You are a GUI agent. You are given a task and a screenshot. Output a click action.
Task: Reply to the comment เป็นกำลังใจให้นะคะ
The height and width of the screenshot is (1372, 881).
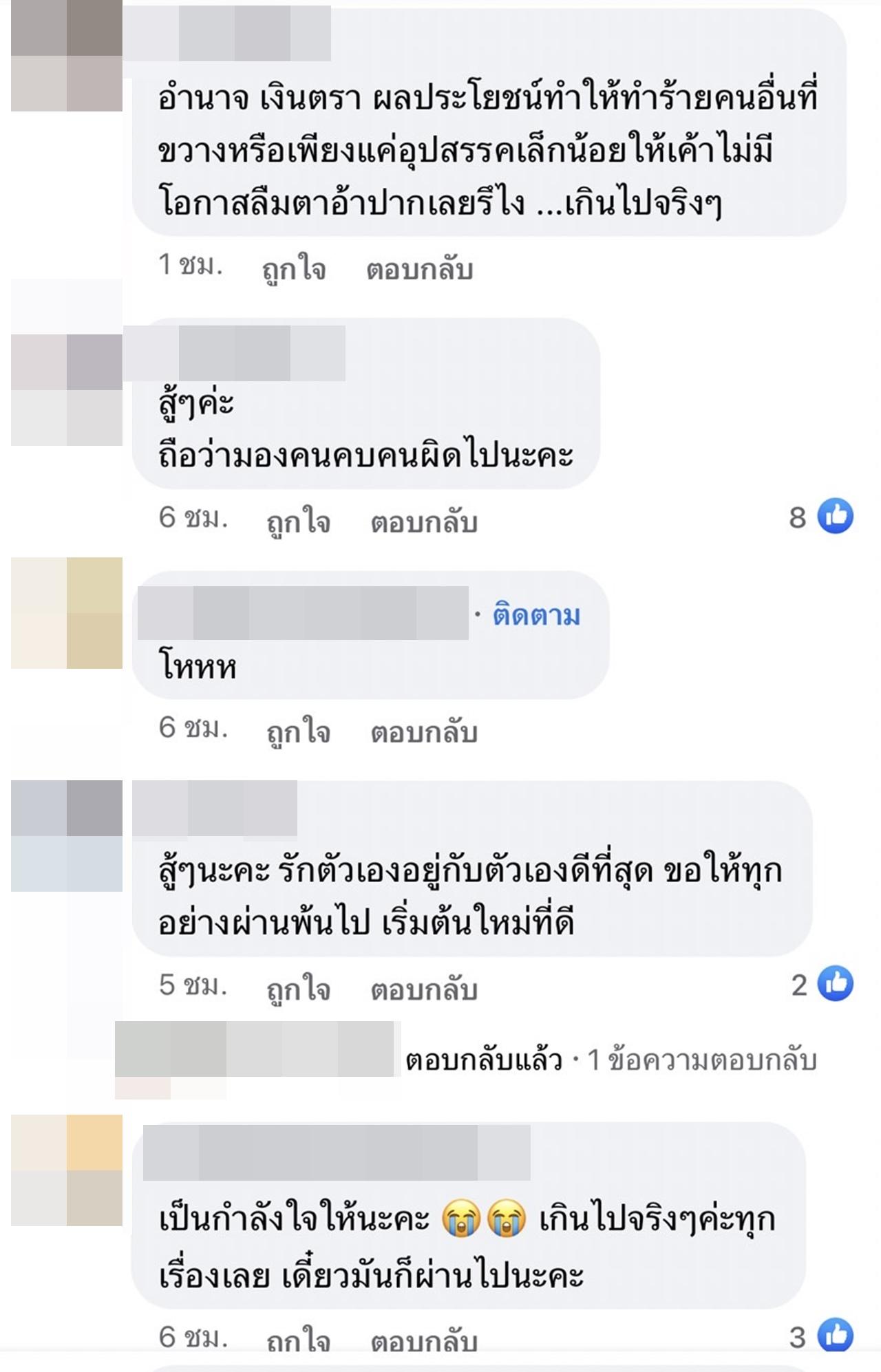point(424,1339)
